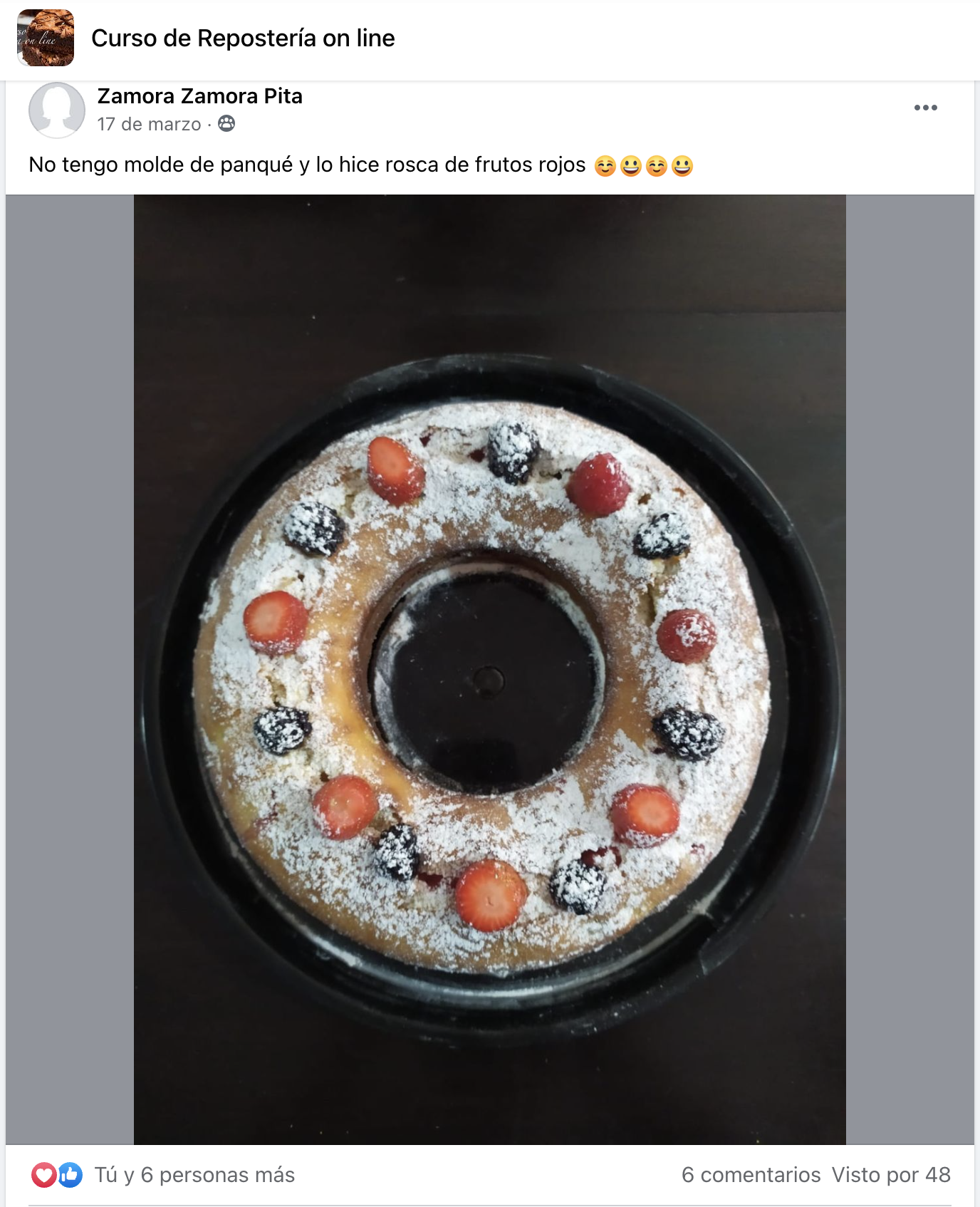
Task: Open the post's three-dot options menu
Action: pyautogui.click(x=925, y=108)
